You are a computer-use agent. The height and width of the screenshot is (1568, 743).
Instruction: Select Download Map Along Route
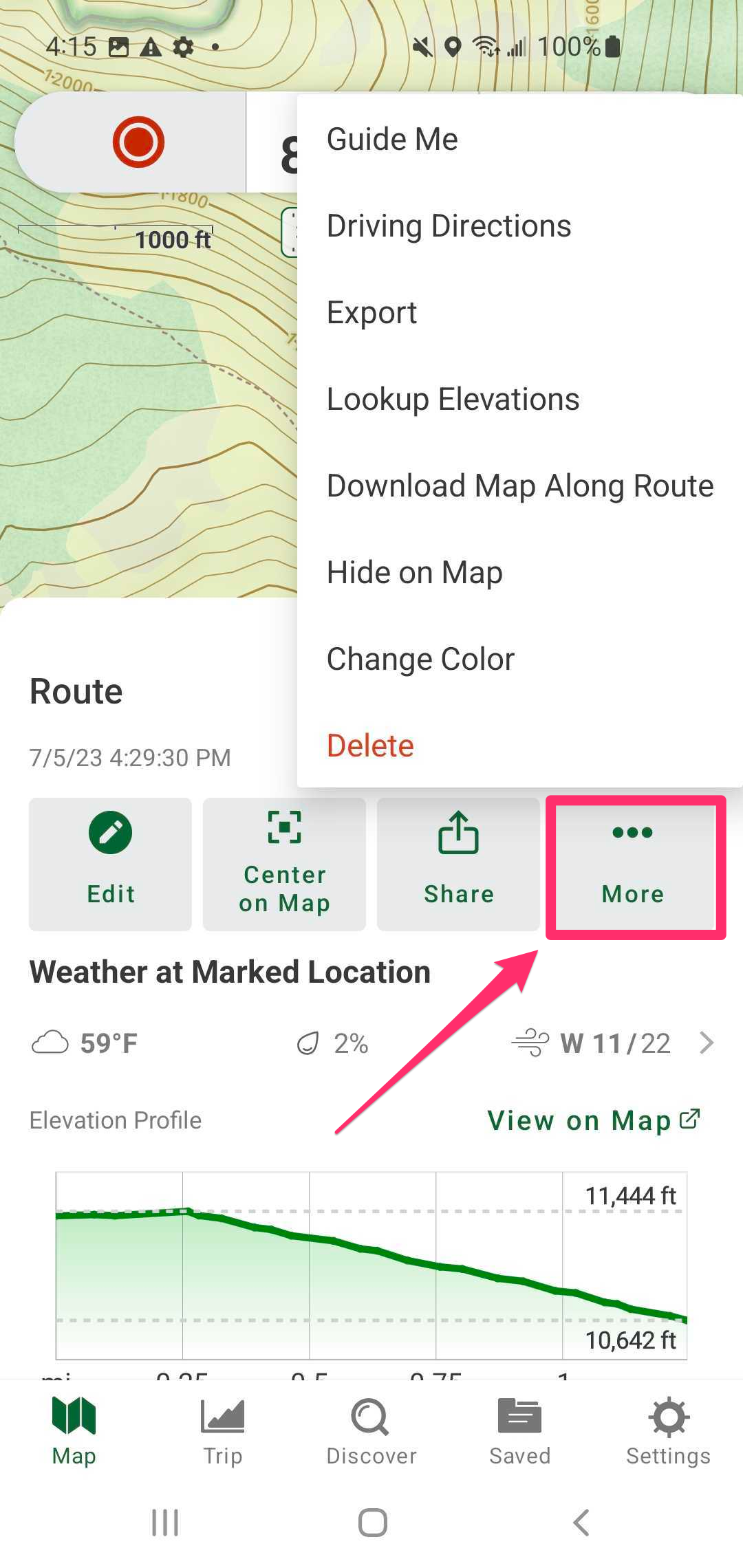(519, 486)
